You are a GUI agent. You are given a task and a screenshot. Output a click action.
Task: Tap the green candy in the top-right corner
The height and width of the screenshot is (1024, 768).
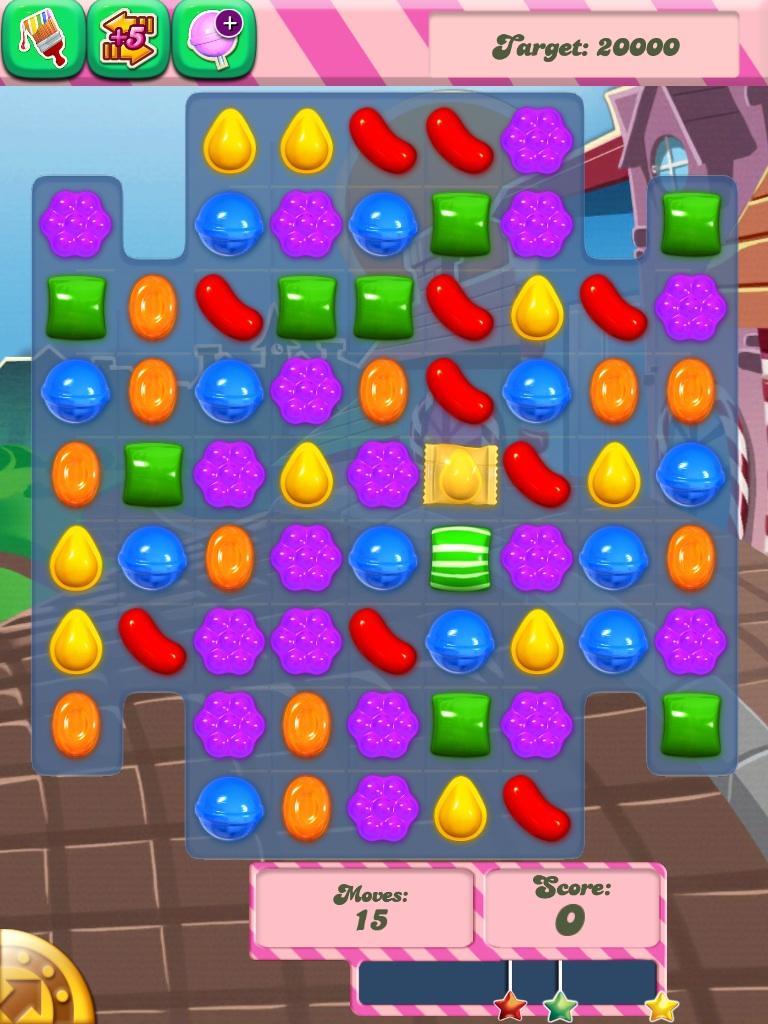point(688,223)
